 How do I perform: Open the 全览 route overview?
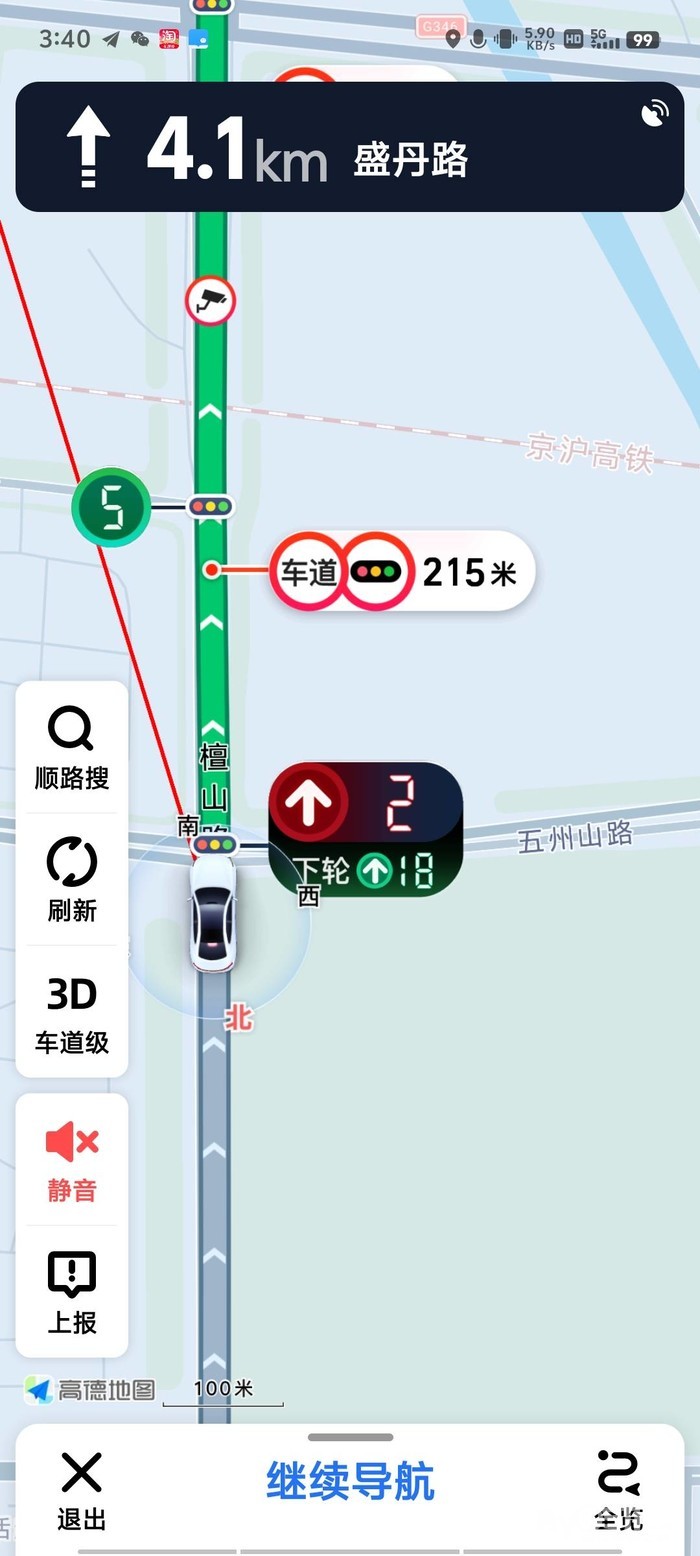(618, 1490)
